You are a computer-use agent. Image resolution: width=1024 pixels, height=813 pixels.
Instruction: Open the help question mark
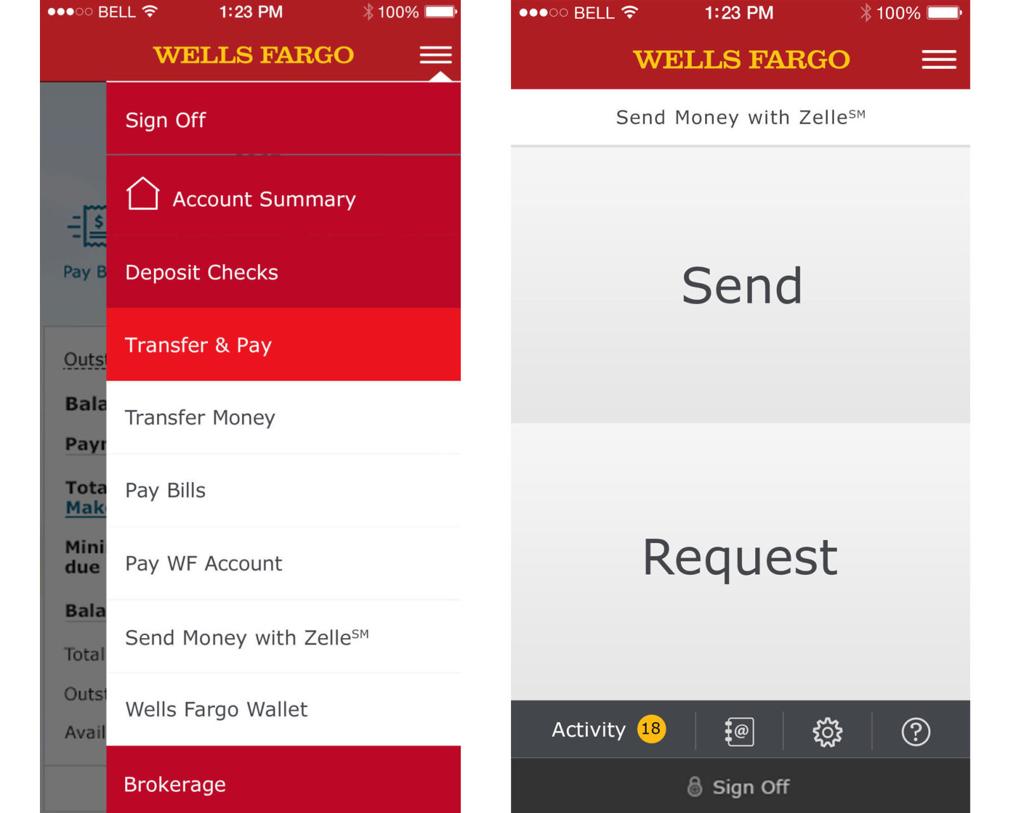tap(915, 732)
